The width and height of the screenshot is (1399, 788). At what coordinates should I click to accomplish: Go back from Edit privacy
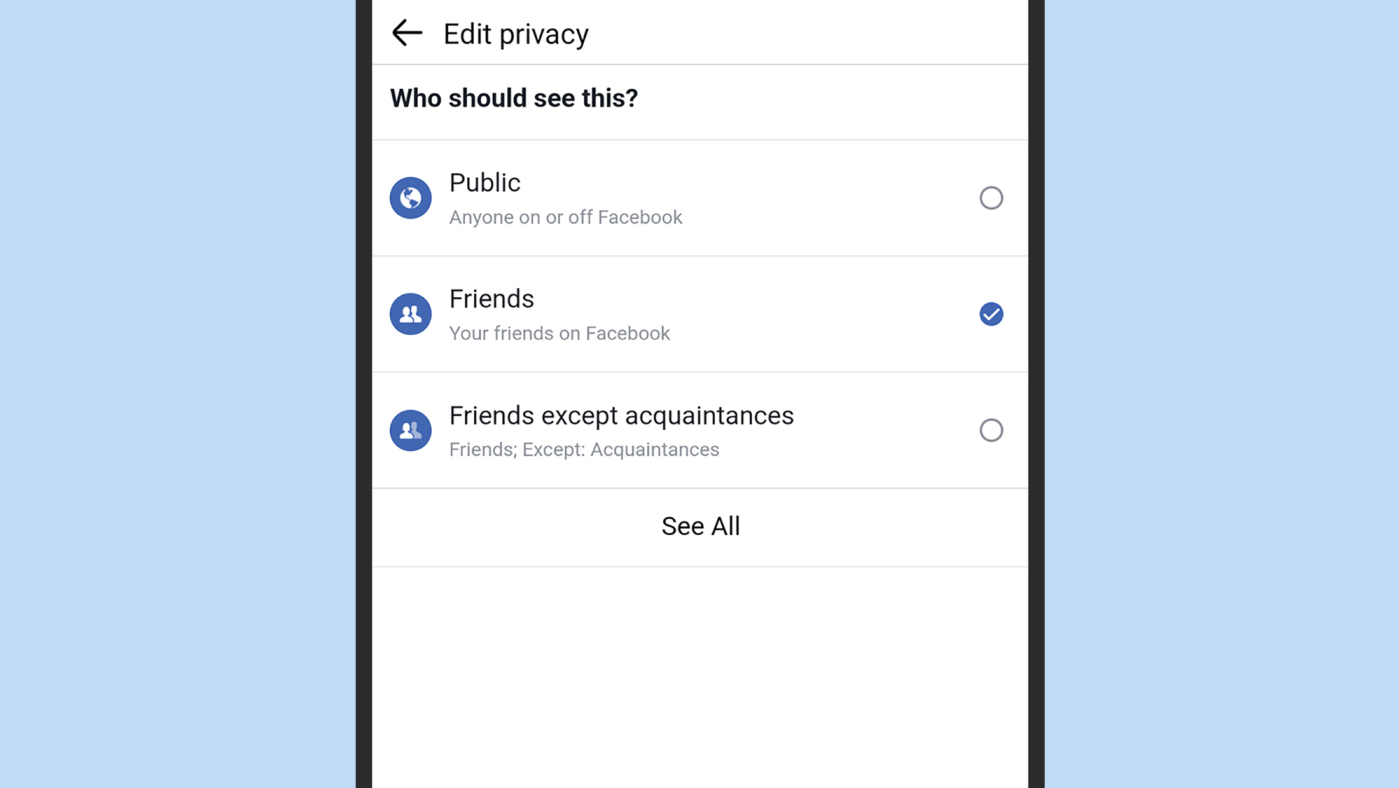407,33
